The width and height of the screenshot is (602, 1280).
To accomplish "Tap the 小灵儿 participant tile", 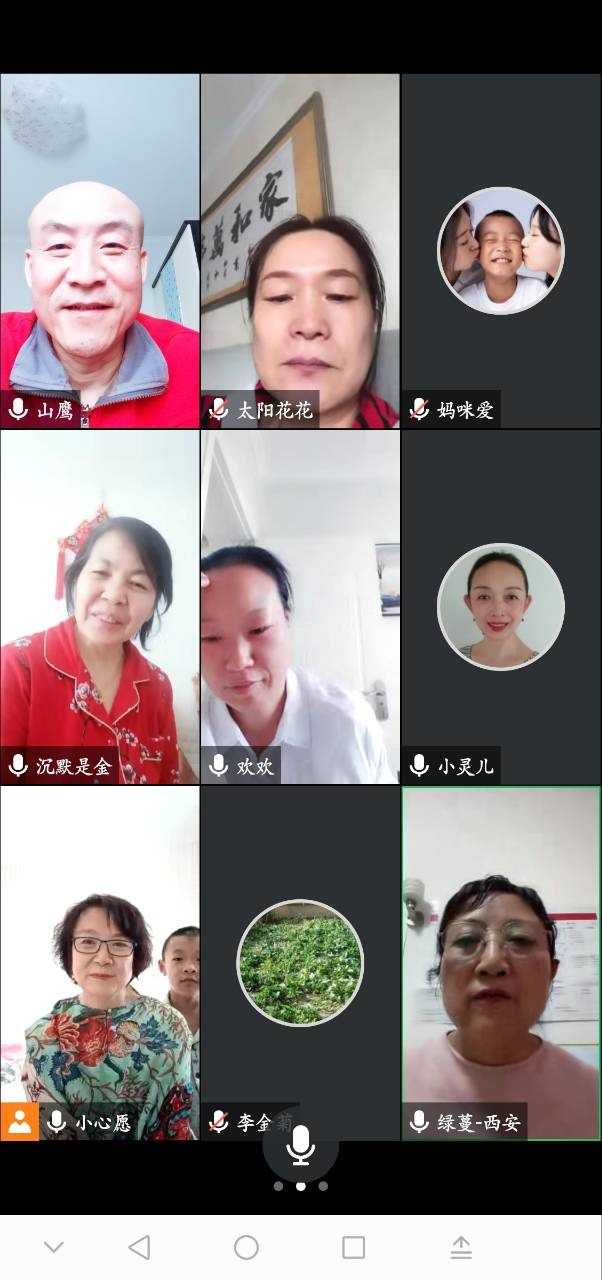I will tap(501, 607).
